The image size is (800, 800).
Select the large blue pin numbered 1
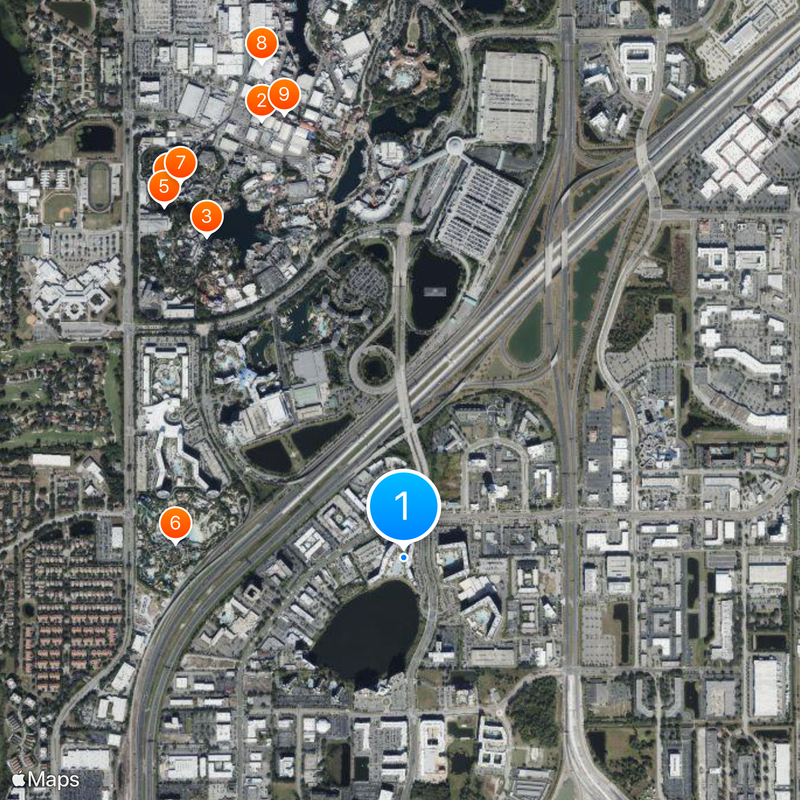point(404,507)
